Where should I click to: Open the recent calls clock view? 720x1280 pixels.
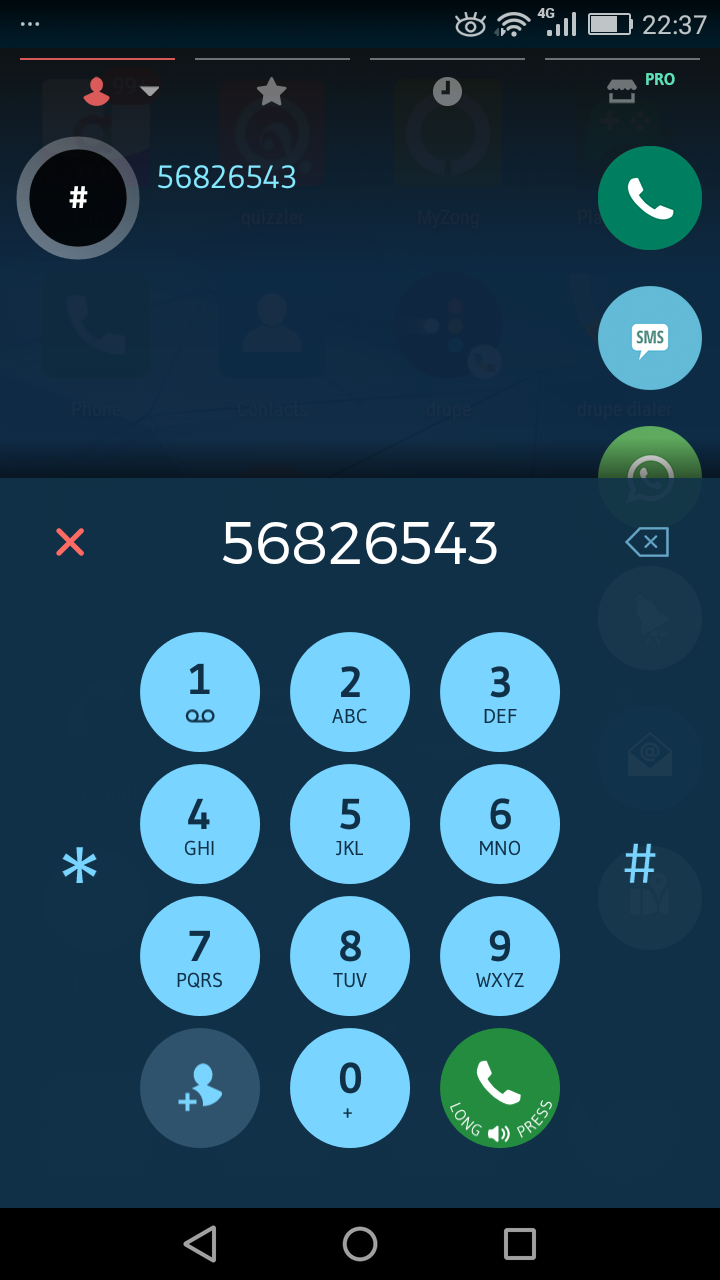click(x=446, y=91)
